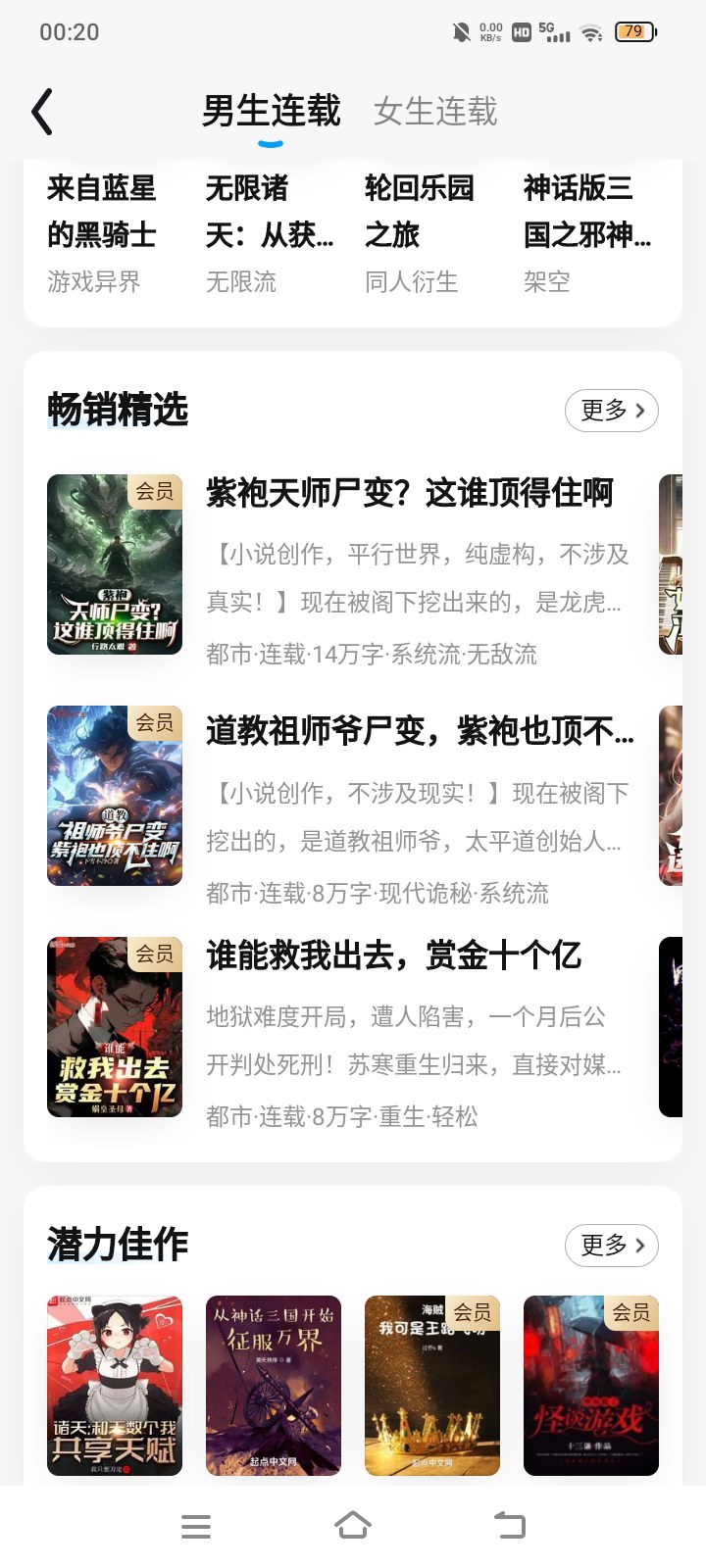The height and width of the screenshot is (1568, 706).
Task: Open the crown cover book in 潜力佳作
Action: [432, 1385]
